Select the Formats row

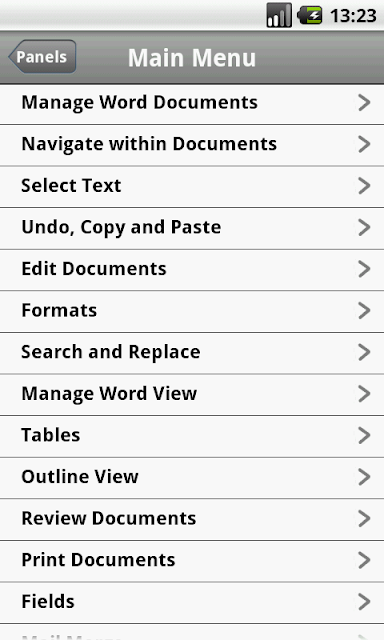coord(192,312)
